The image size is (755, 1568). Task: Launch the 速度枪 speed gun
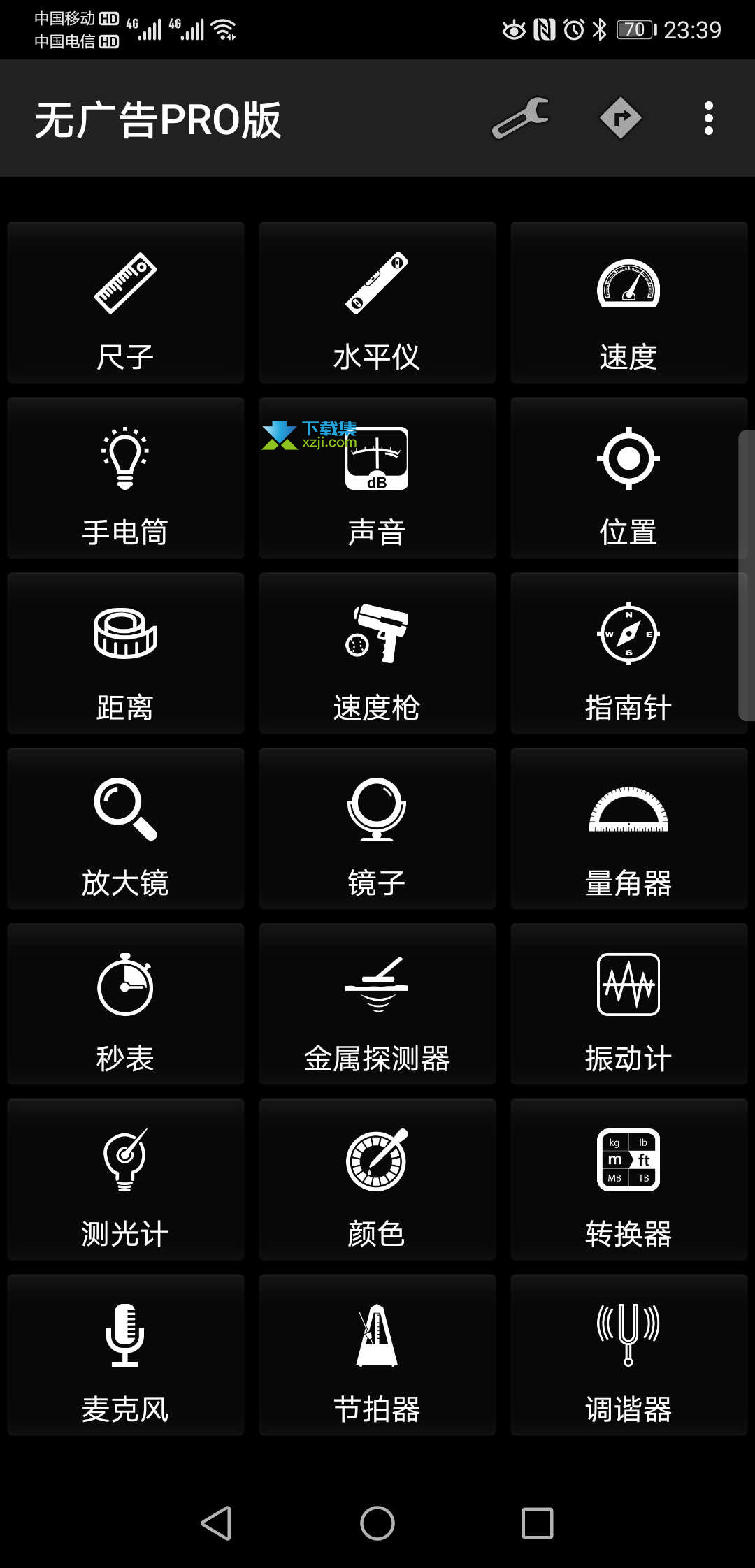tap(377, 653)
